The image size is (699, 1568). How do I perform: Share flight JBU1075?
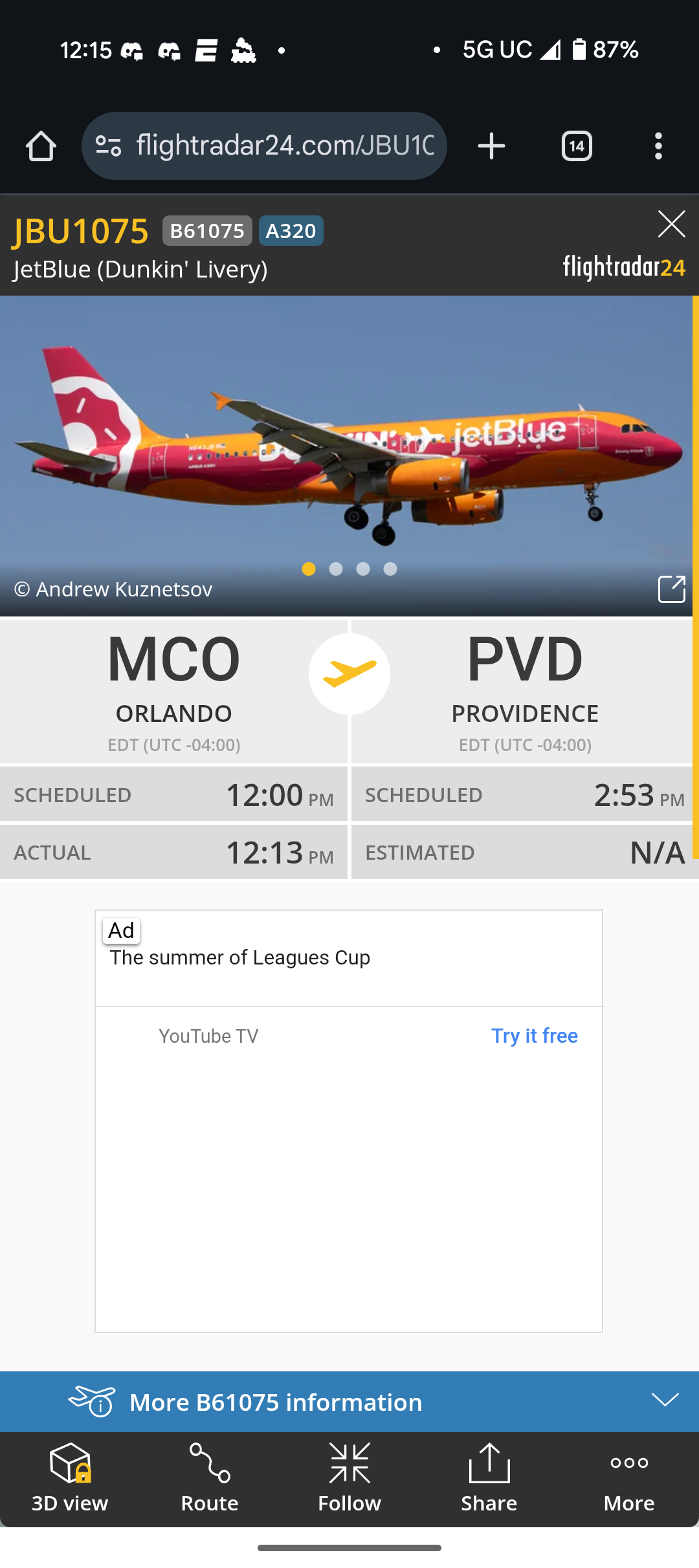click(489, 1478)
